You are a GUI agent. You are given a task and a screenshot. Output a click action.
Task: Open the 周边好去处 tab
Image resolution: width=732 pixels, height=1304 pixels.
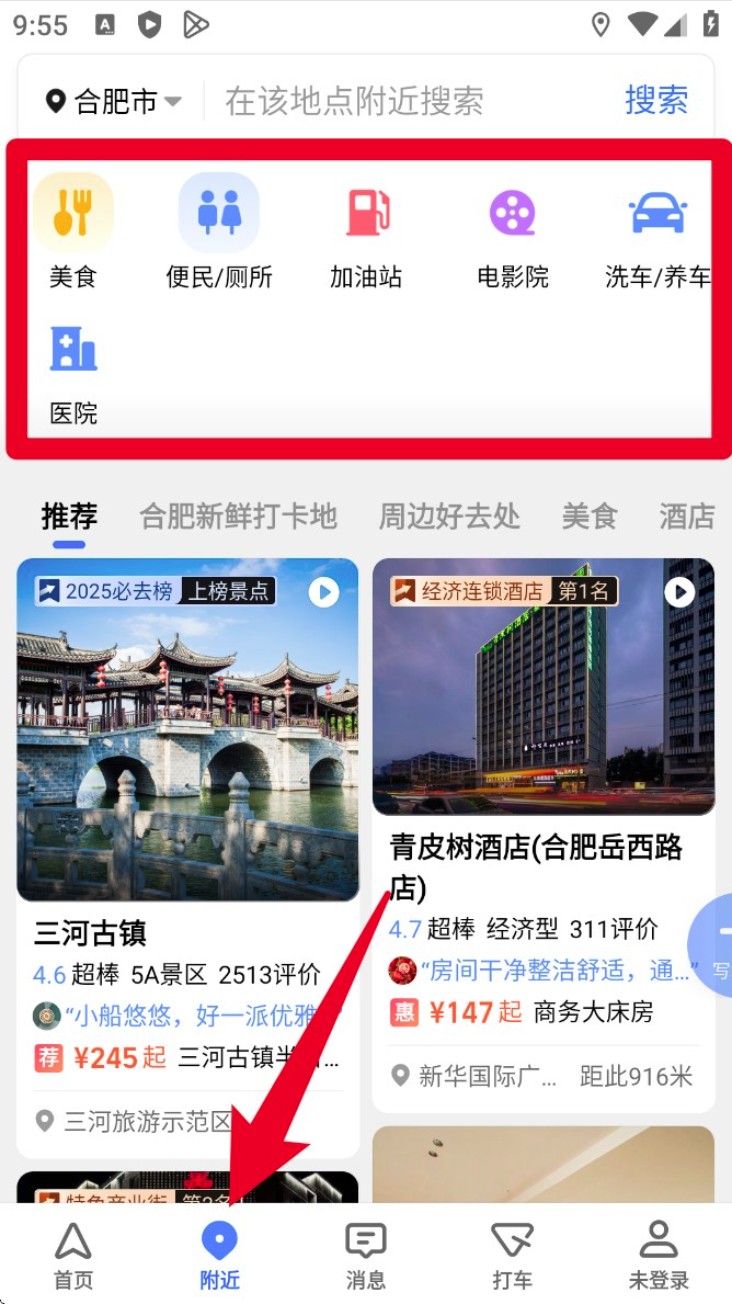click(x=448, y=516)
